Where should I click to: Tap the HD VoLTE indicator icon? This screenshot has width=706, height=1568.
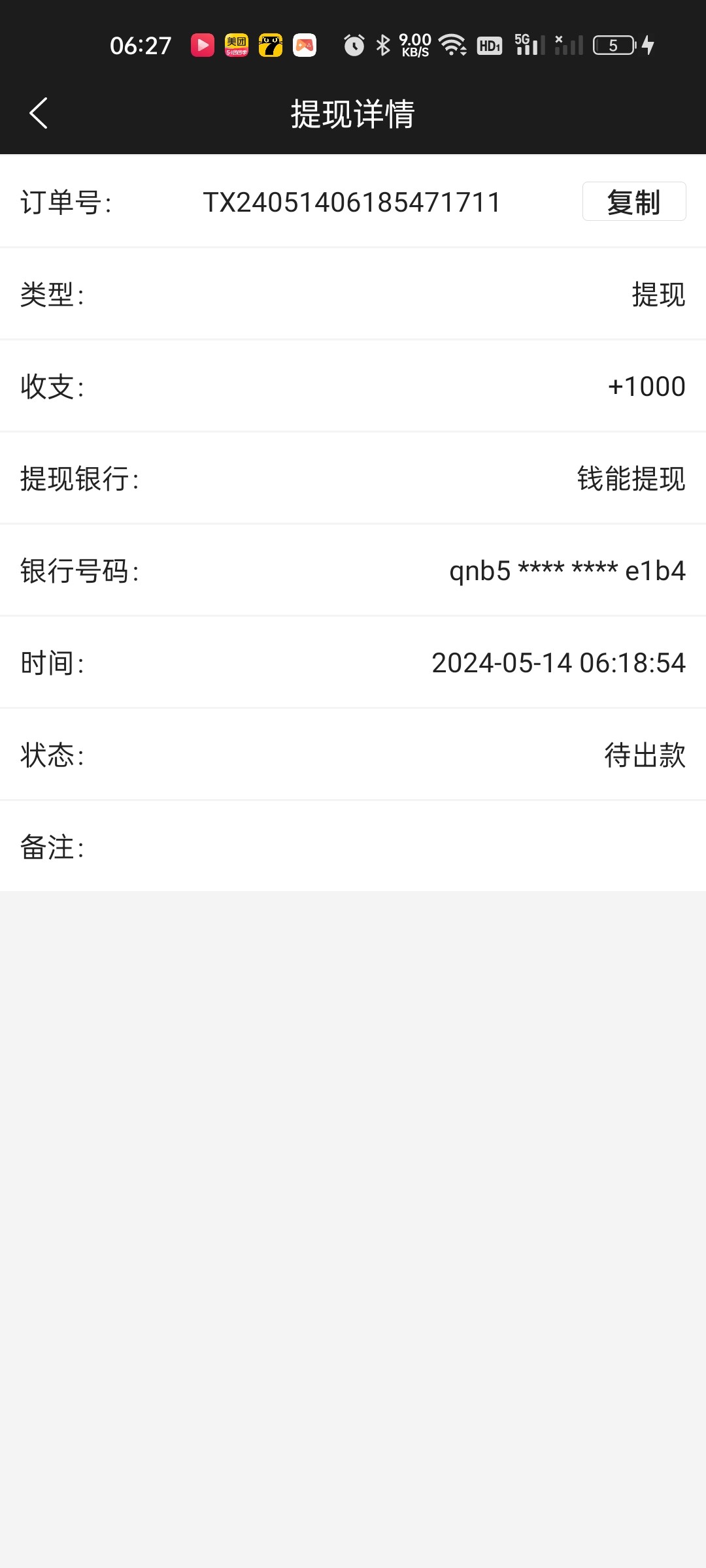coord(489,44)
